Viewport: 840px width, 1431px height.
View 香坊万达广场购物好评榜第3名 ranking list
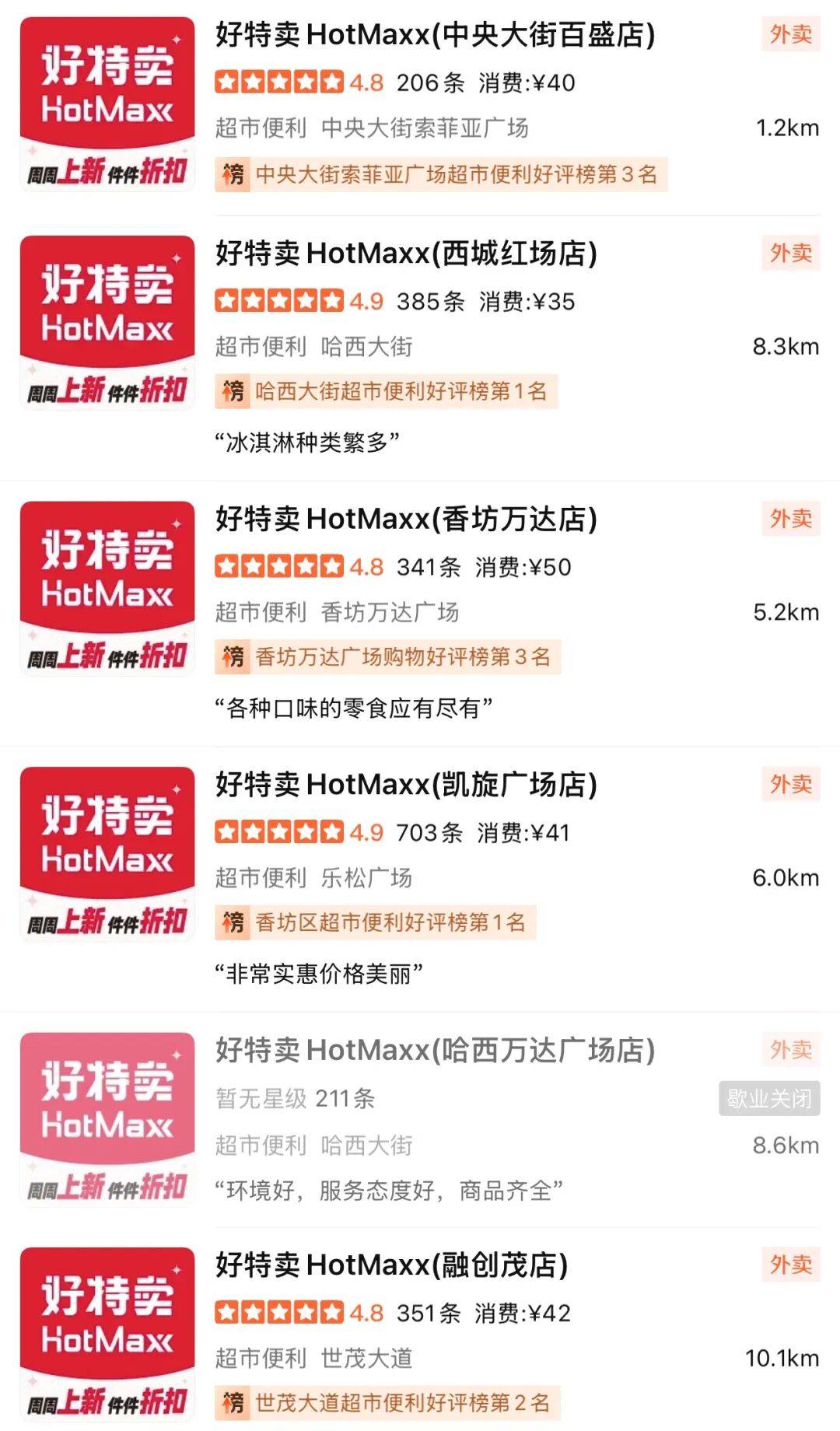pos(388,657)
